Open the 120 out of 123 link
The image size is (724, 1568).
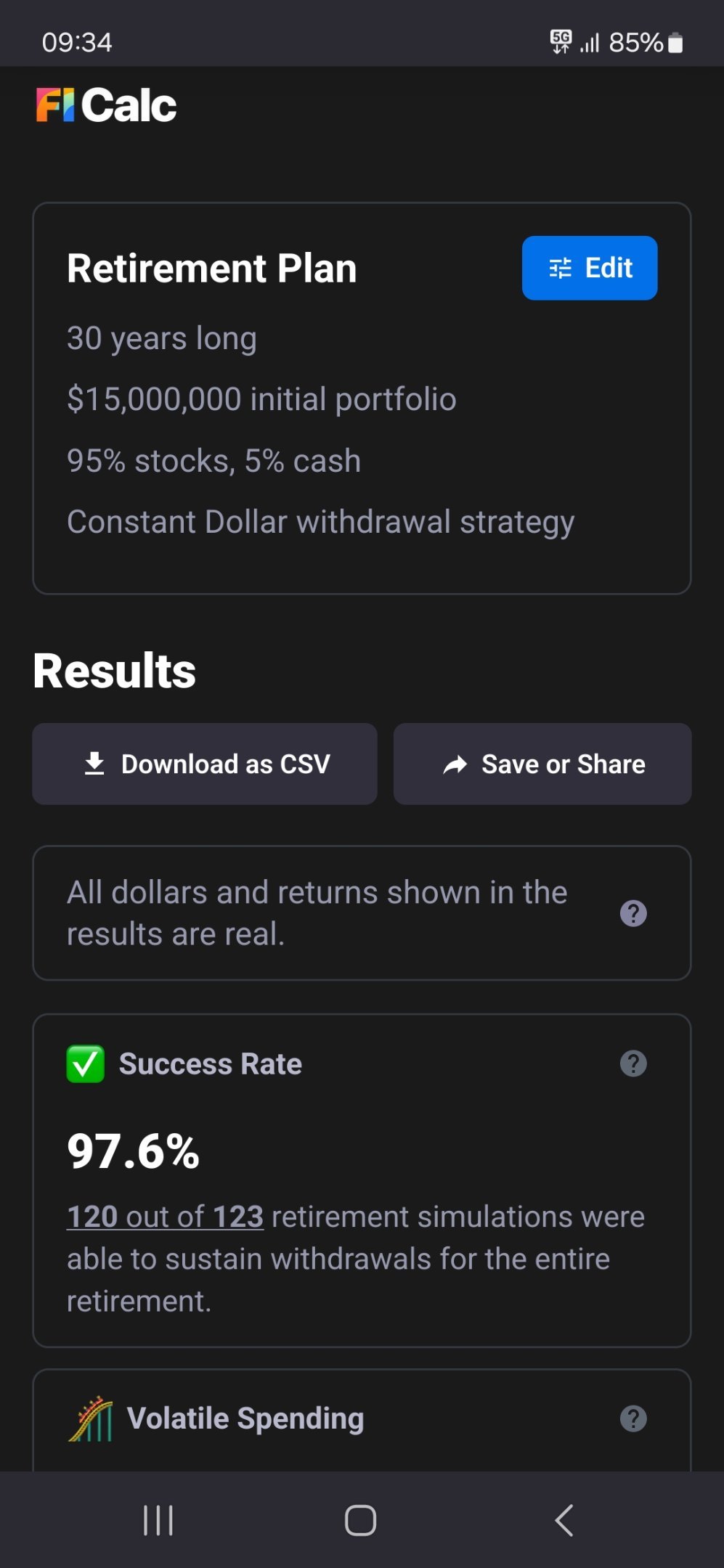tap(165, 1217)
